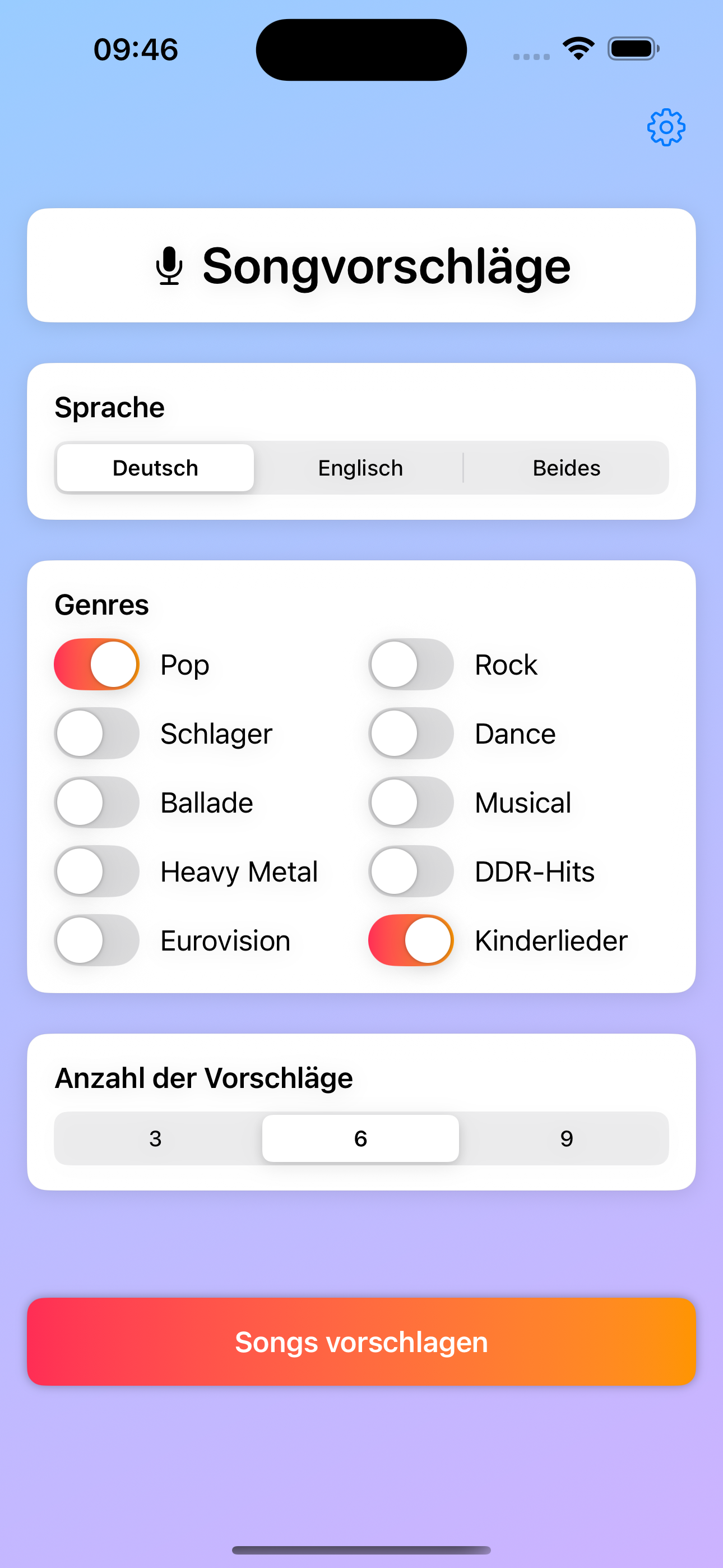Toggle the Schlager genre on
The image size is (723, 1568).
[98, 734]
